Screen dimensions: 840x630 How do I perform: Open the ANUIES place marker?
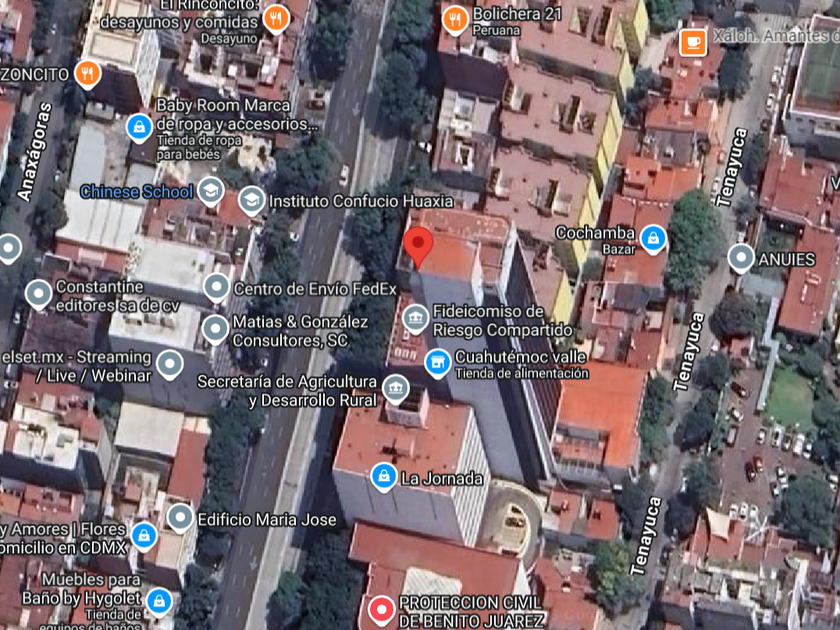click(741, 258)
